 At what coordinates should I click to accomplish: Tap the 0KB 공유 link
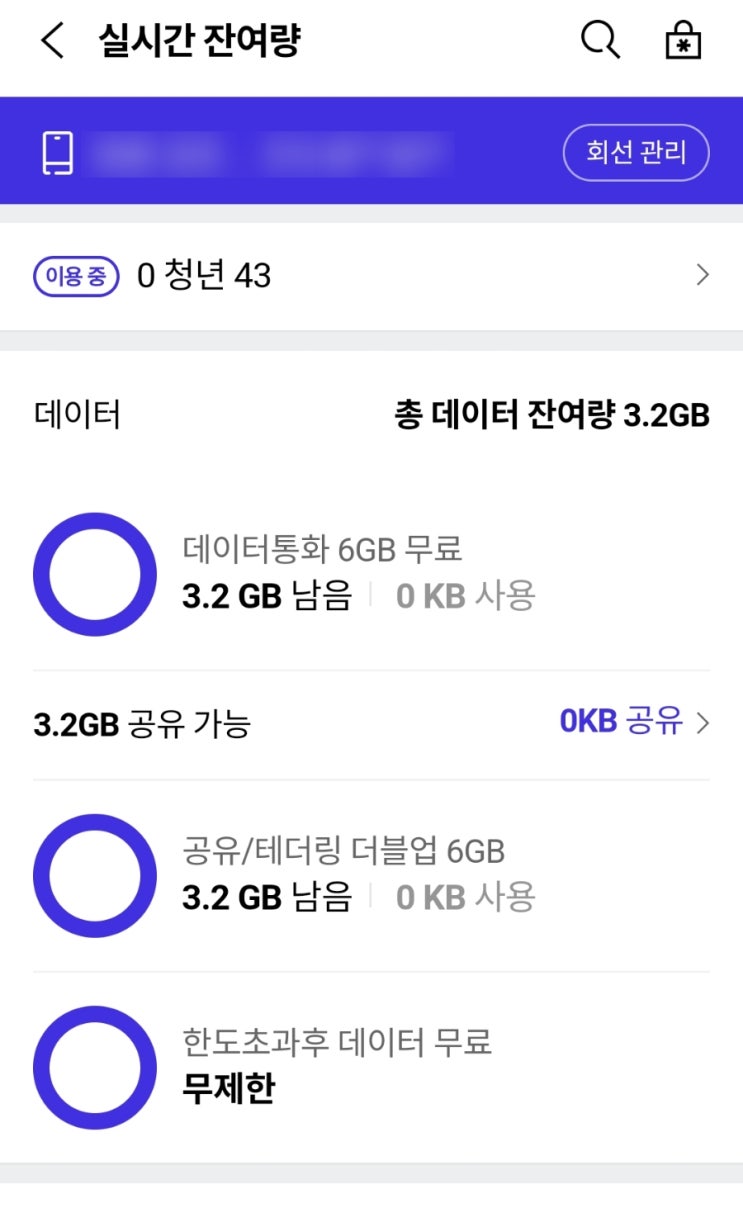(622, 722)
